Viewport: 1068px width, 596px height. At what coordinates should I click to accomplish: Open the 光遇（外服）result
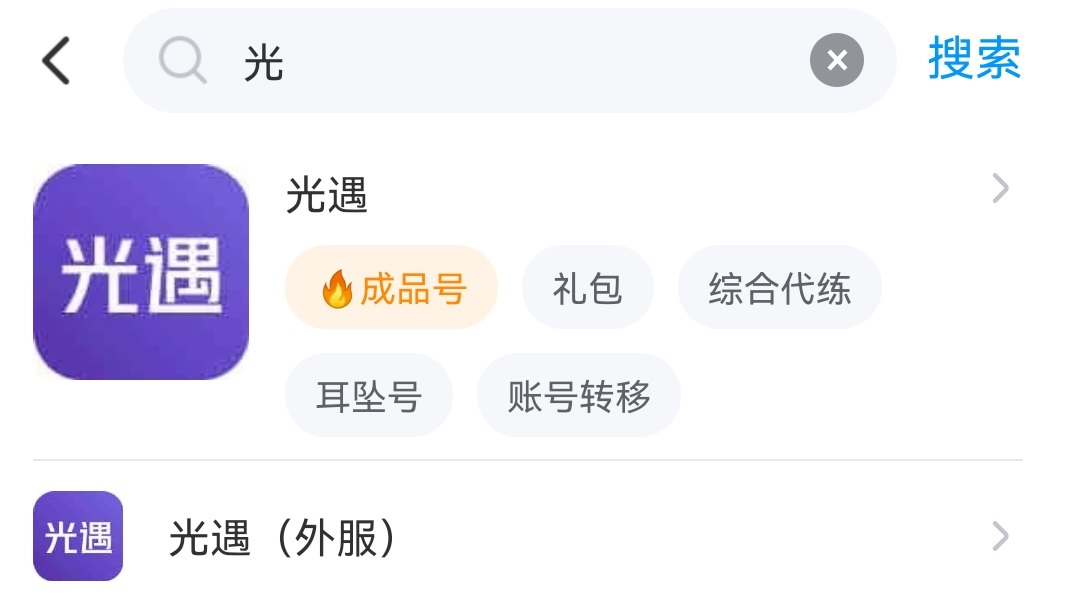pos(282,538)
